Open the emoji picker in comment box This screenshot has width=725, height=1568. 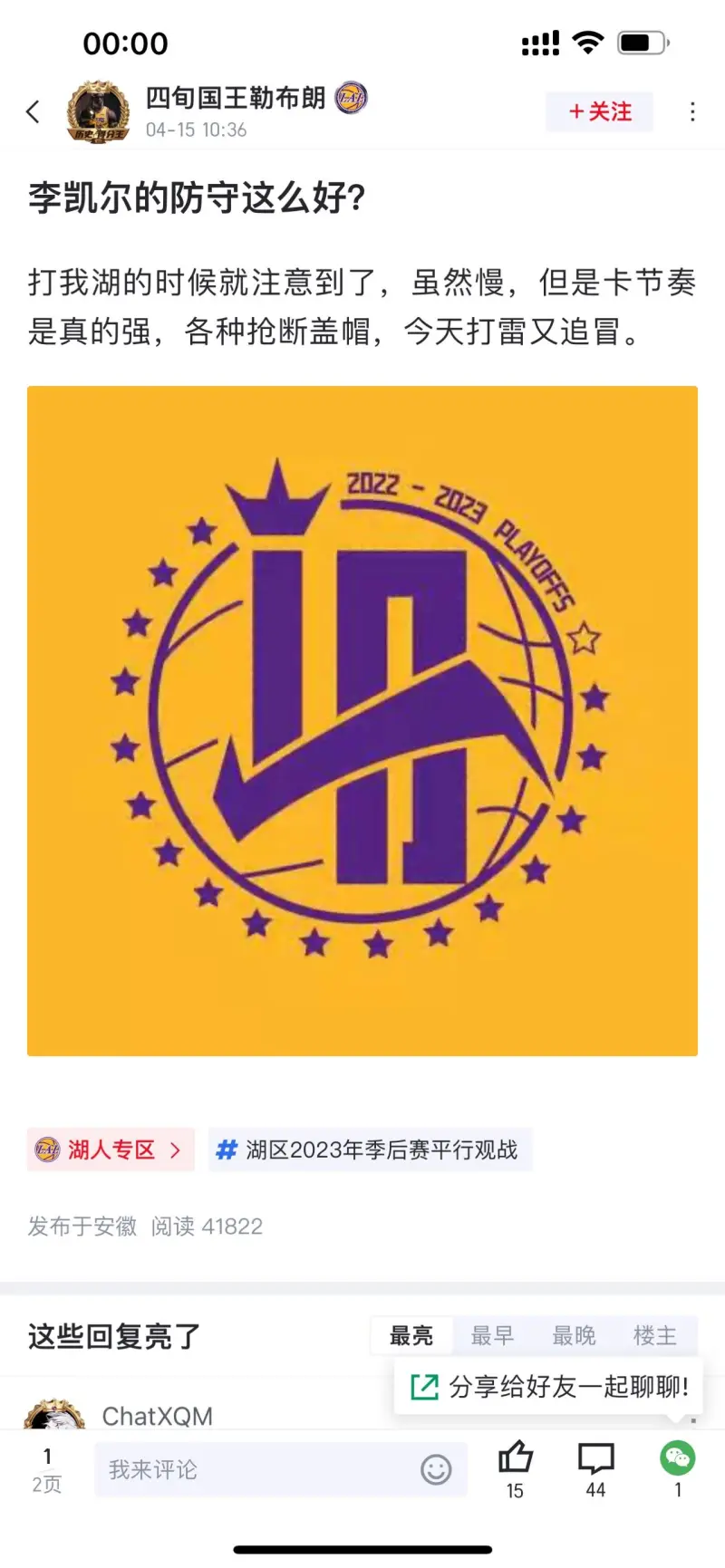(x=436, y=1469)
